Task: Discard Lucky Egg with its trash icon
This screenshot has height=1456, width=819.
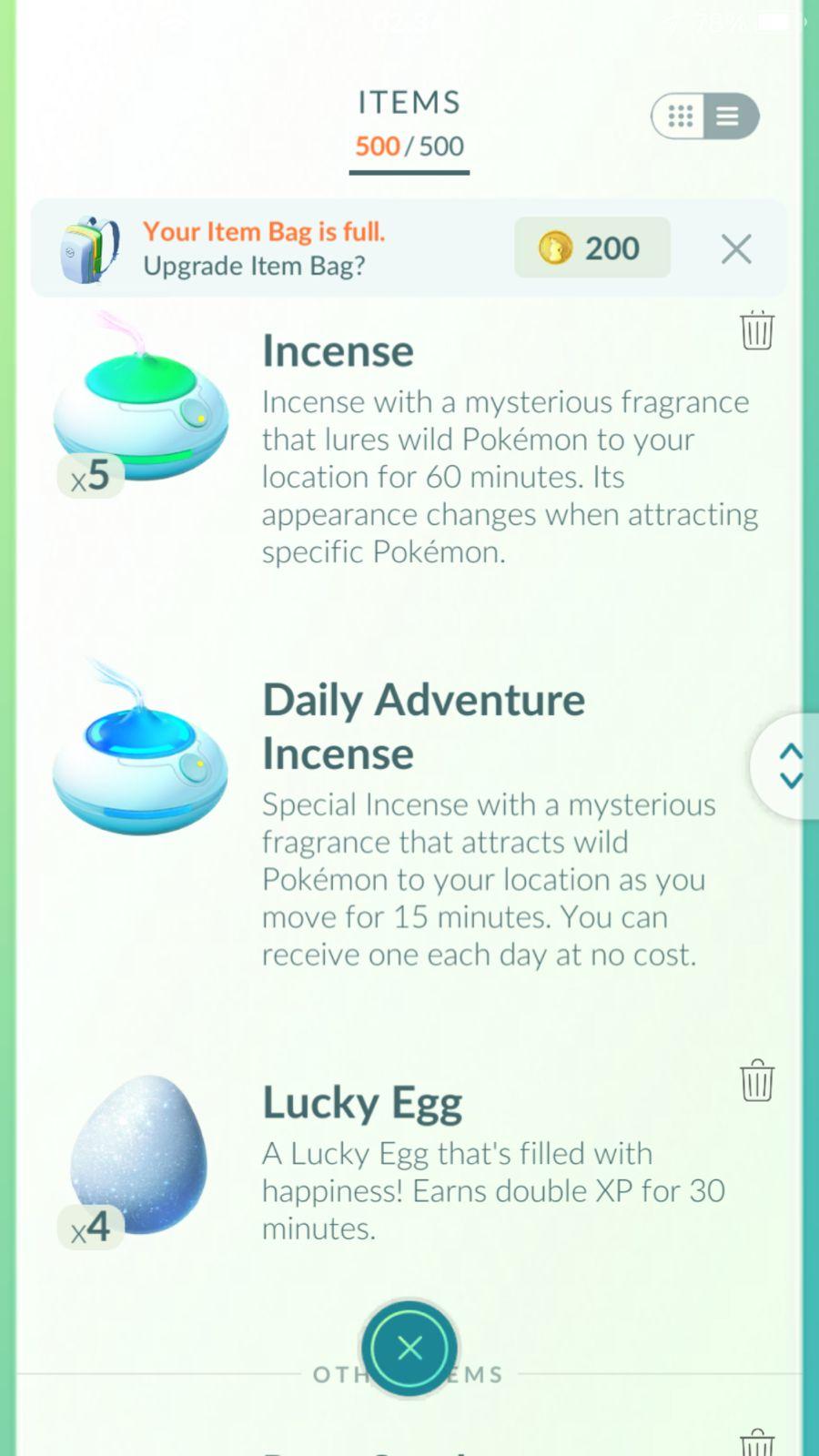Action: click(756, 1081)
